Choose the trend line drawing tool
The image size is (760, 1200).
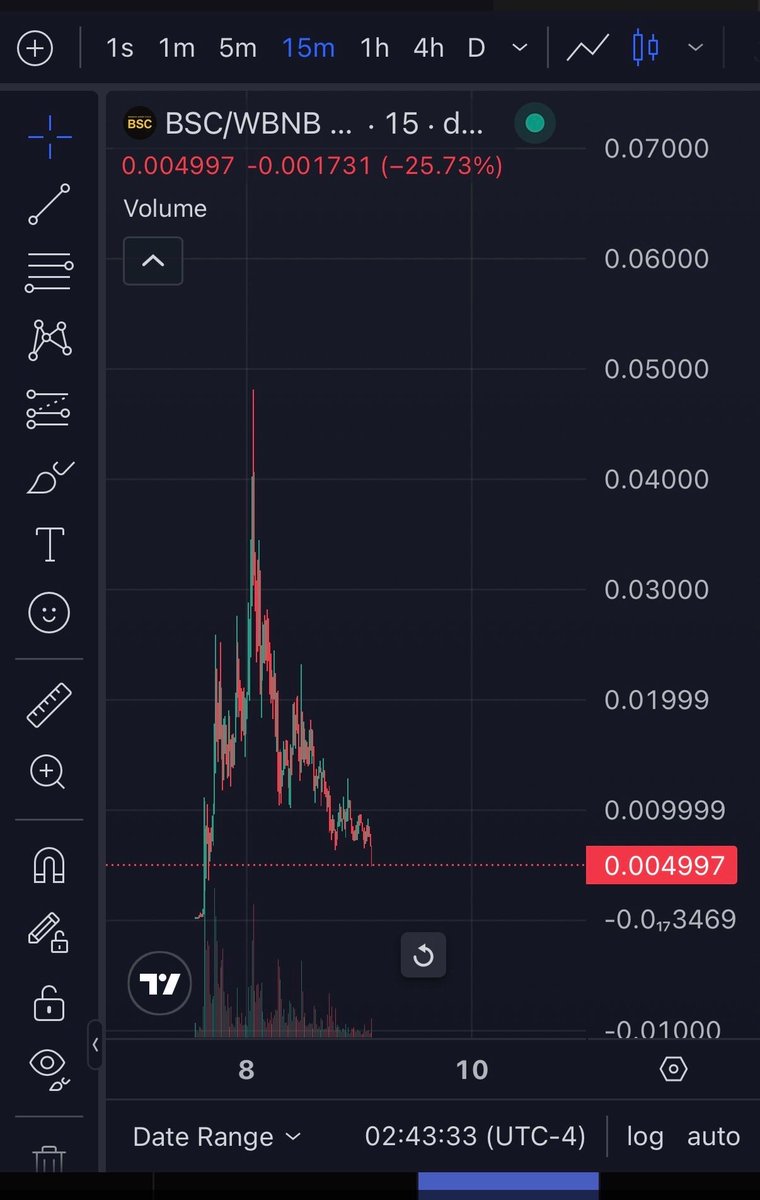[49, 204]
